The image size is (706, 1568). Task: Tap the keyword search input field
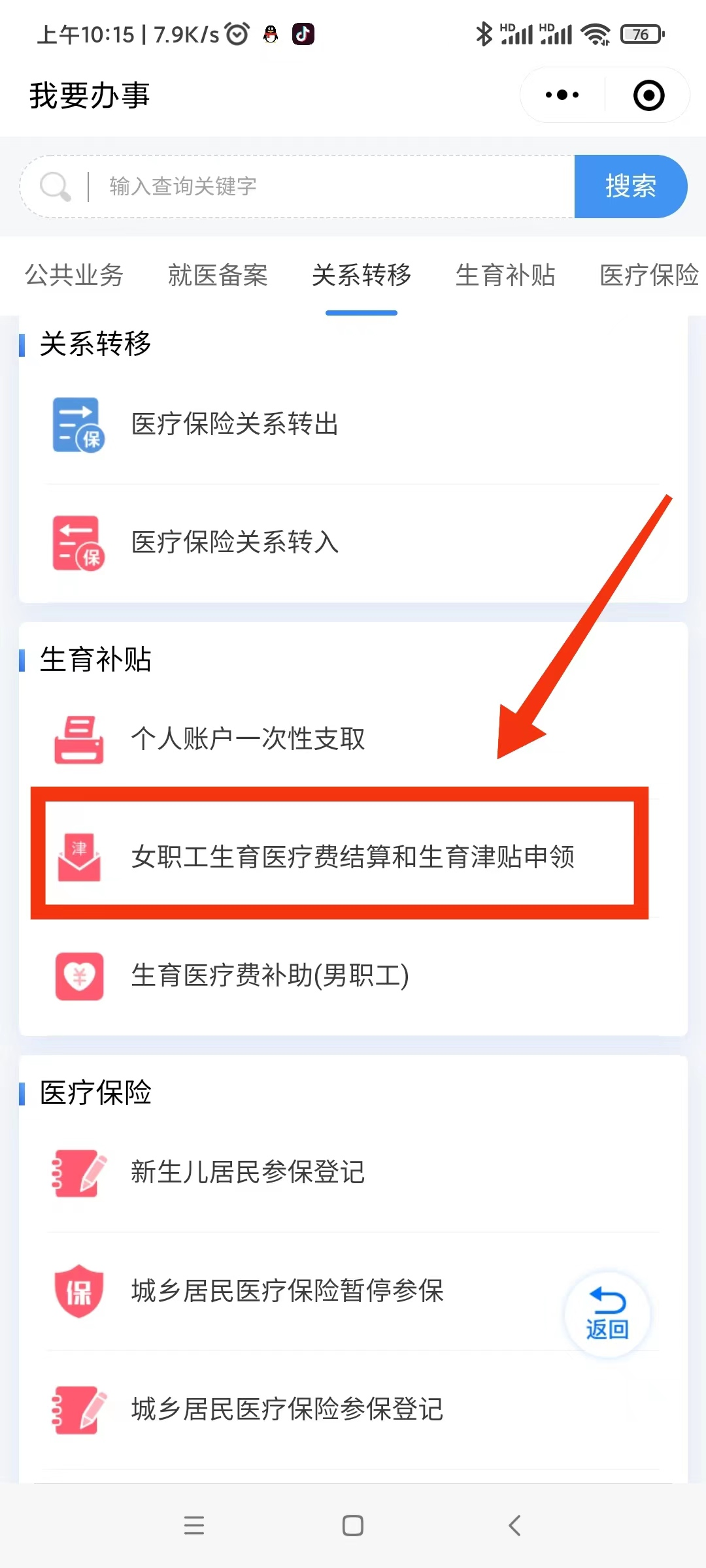(x=327, y=186)
